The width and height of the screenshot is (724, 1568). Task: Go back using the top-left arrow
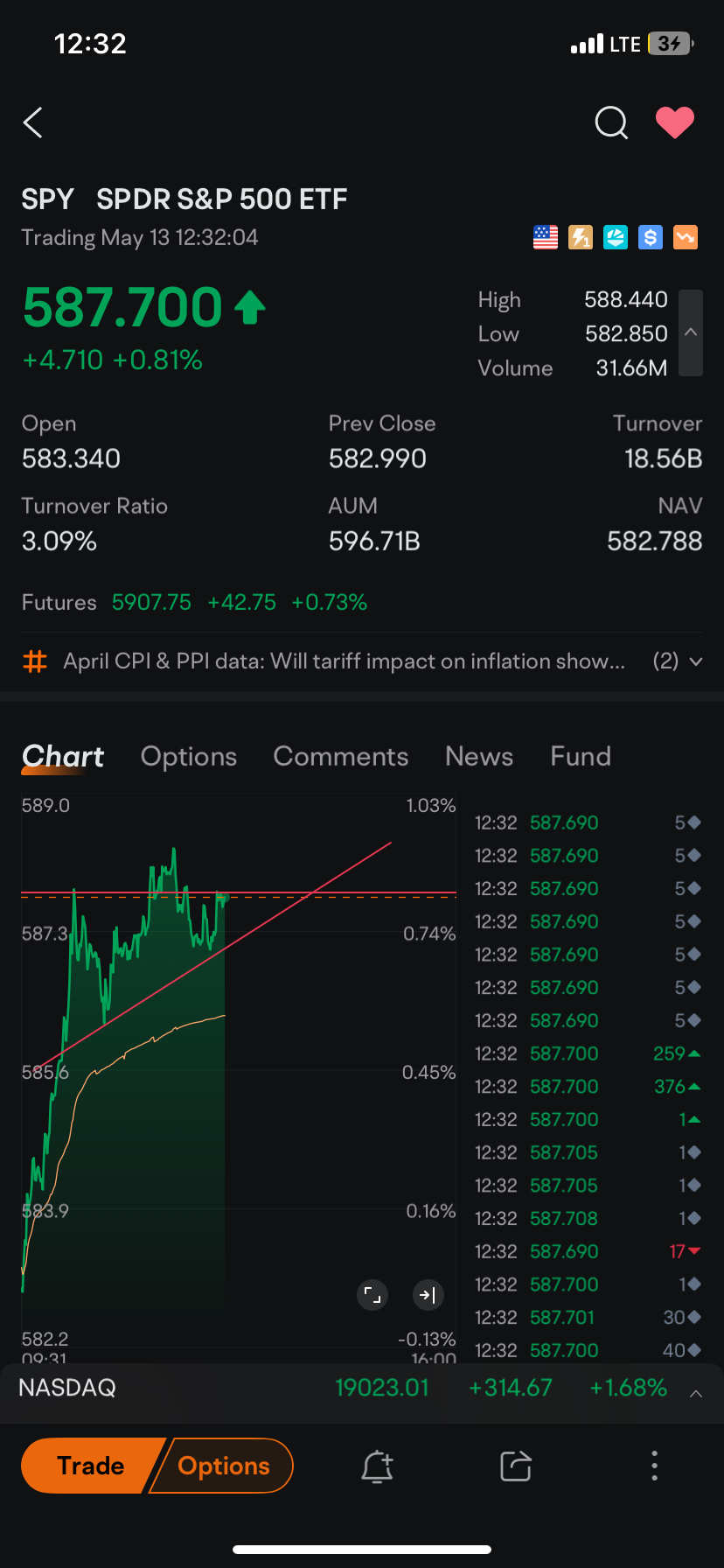[33, 123]
